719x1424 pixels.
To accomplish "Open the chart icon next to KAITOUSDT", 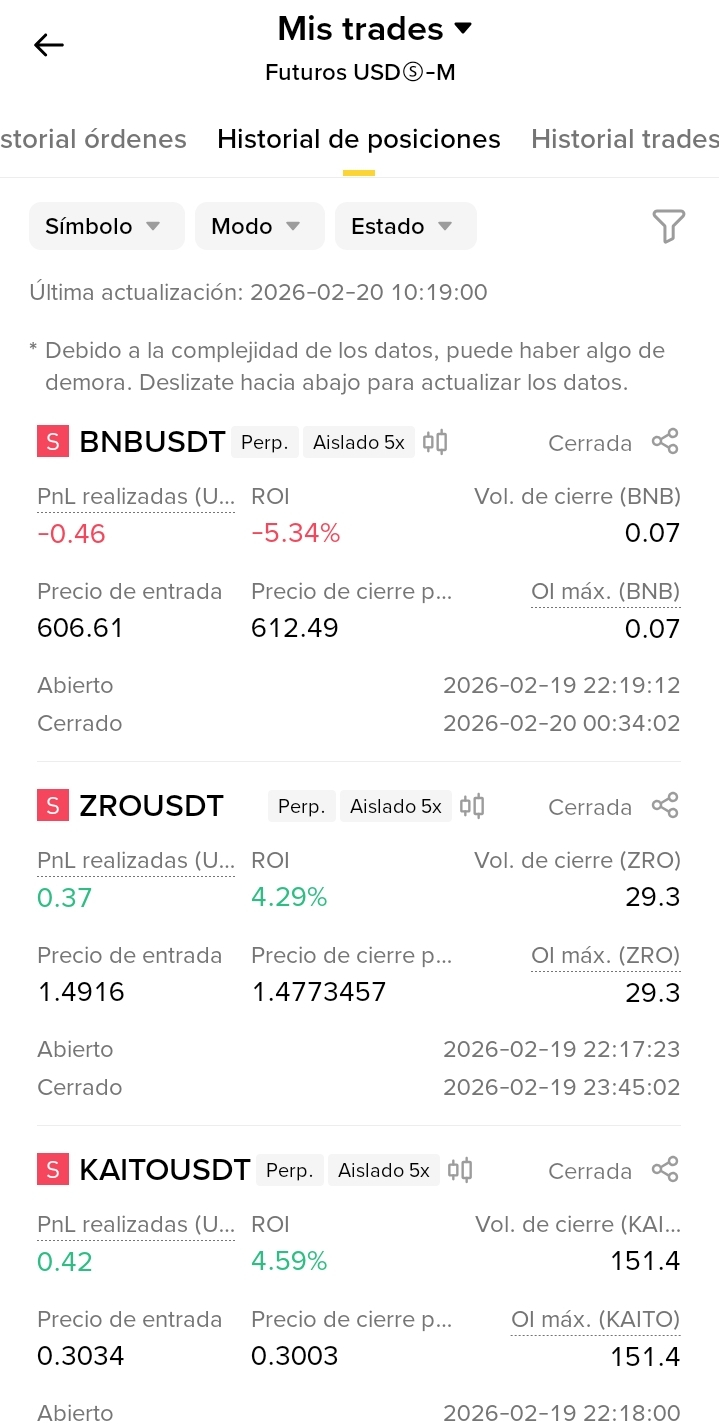I will (460, 1170).
